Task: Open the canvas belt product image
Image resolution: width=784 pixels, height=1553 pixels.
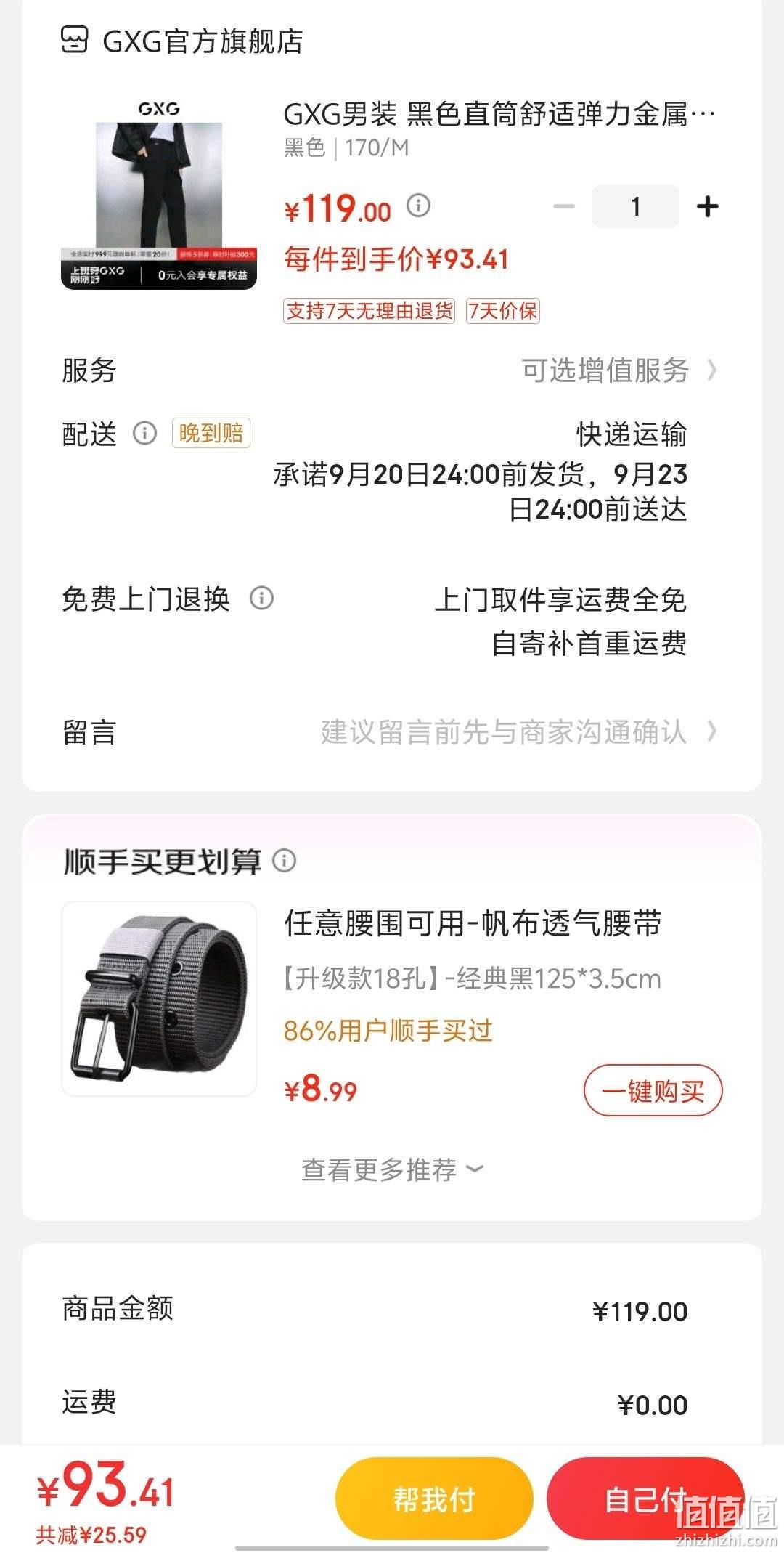Action: coord(159,999)
